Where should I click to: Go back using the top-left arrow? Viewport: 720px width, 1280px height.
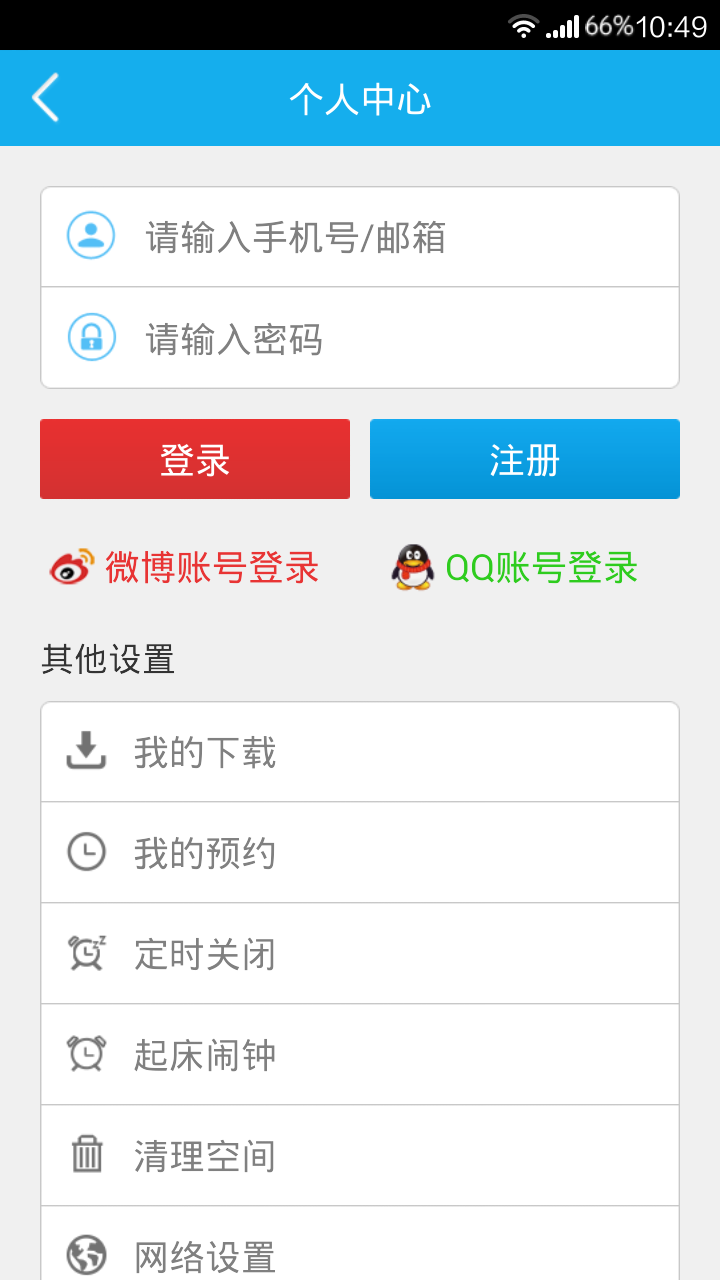(x=46, y=98)
